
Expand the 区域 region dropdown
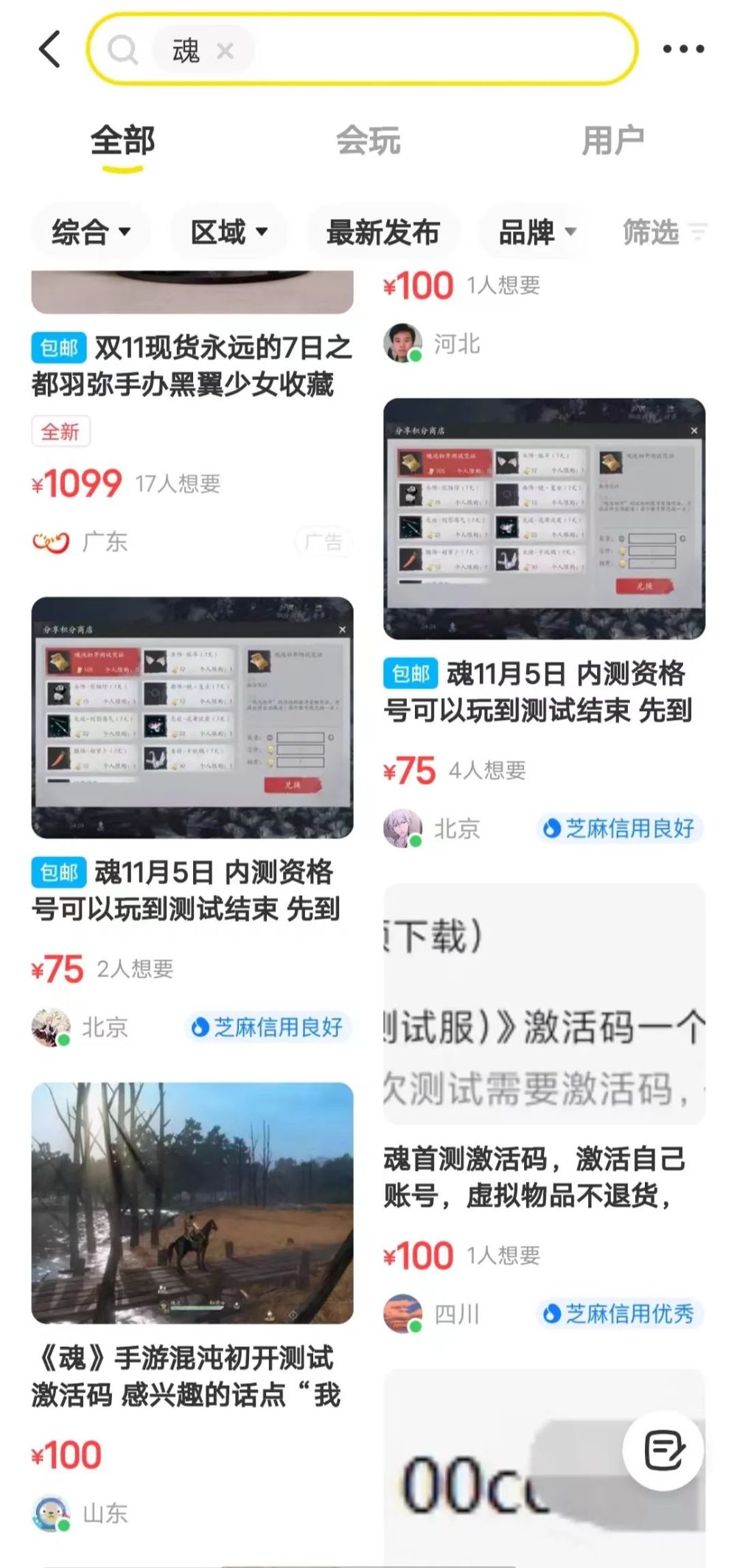(x=228, y=233)
